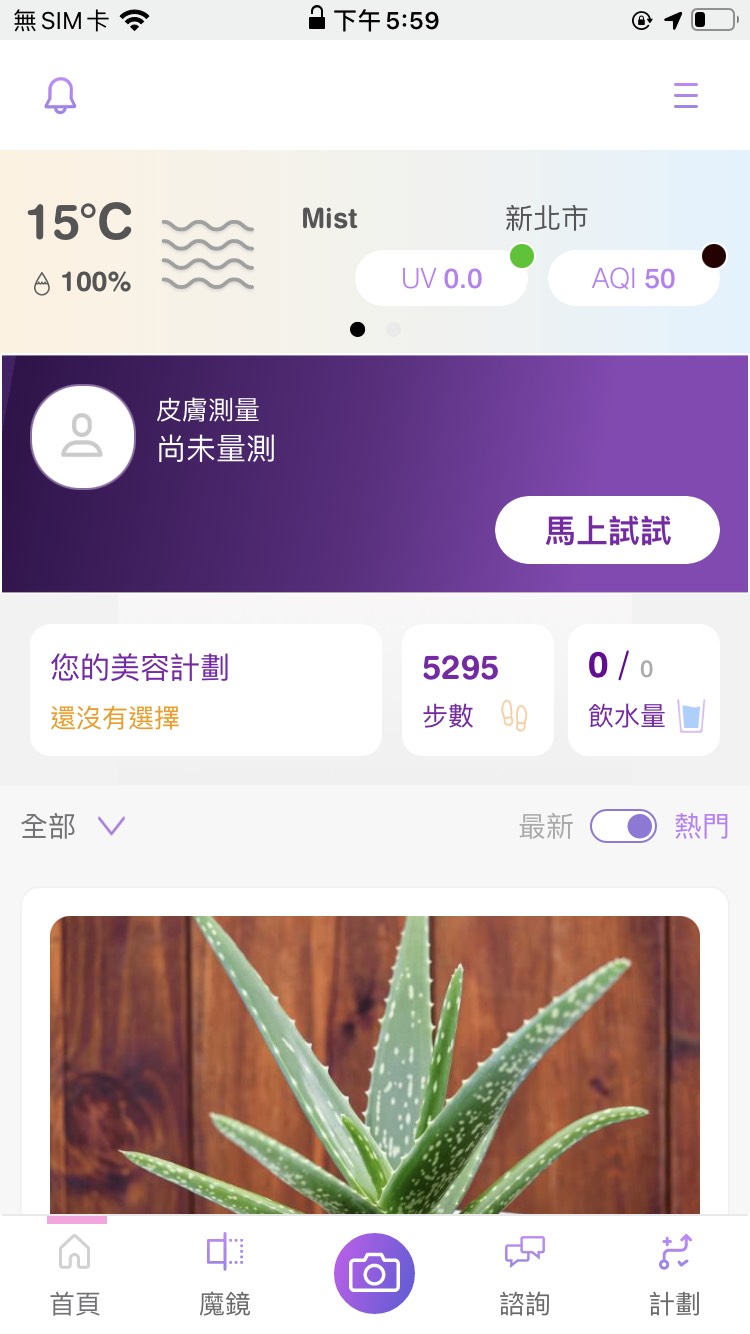Viewport: 750px width, 1334px height.
Task: Switch to the 諮詢 tab
Action: tap(524, 1275)
